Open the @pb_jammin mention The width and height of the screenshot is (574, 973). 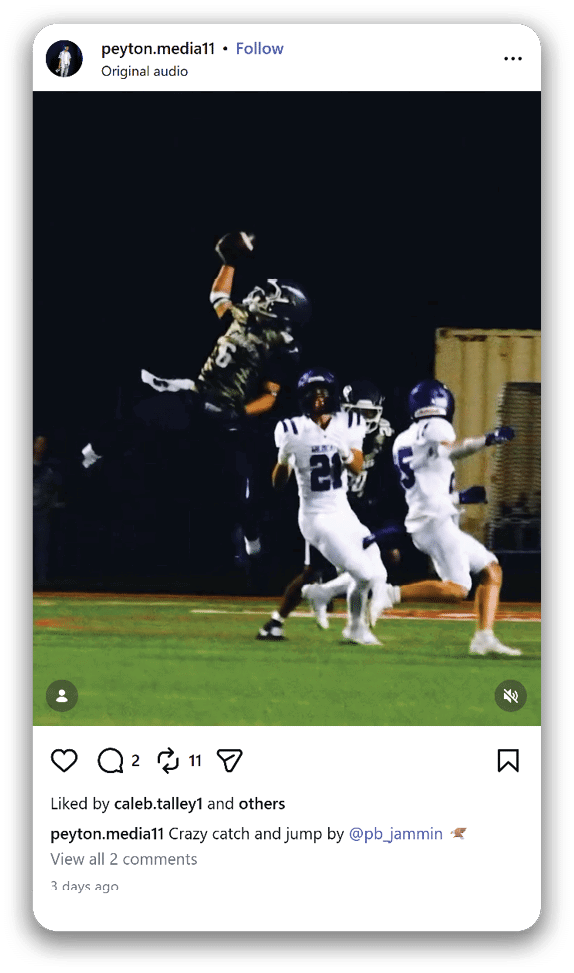[396, 833]
